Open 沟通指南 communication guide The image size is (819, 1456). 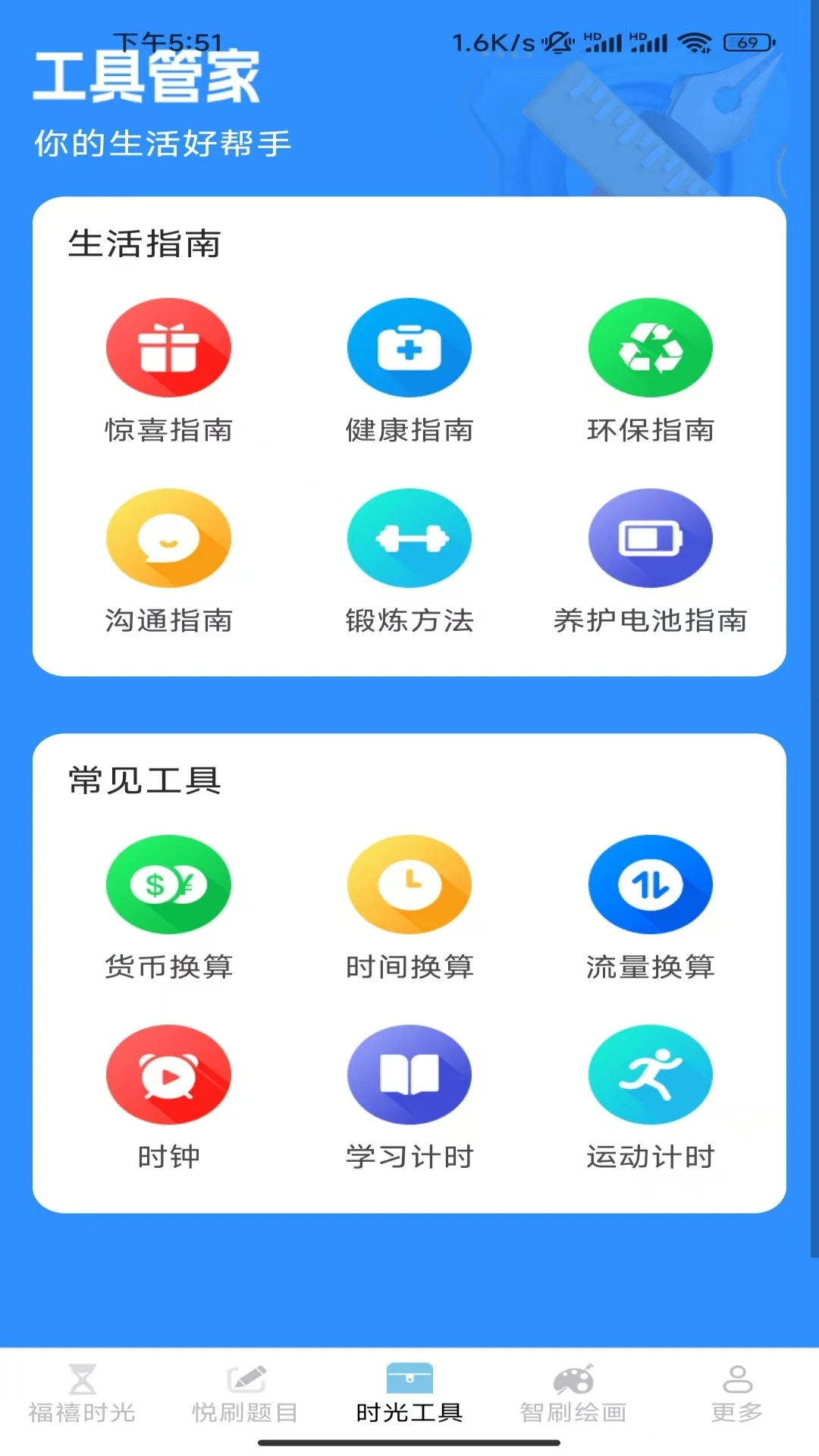click(x=168, y=538)
